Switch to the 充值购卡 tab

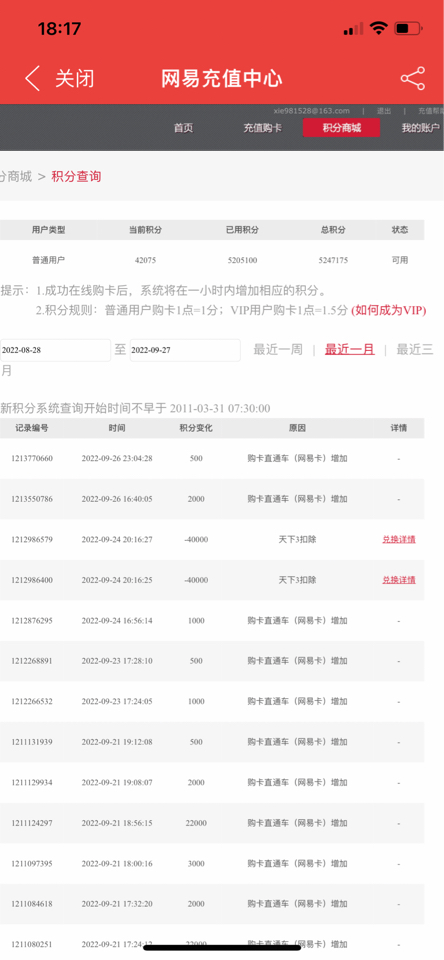point(262,128)
